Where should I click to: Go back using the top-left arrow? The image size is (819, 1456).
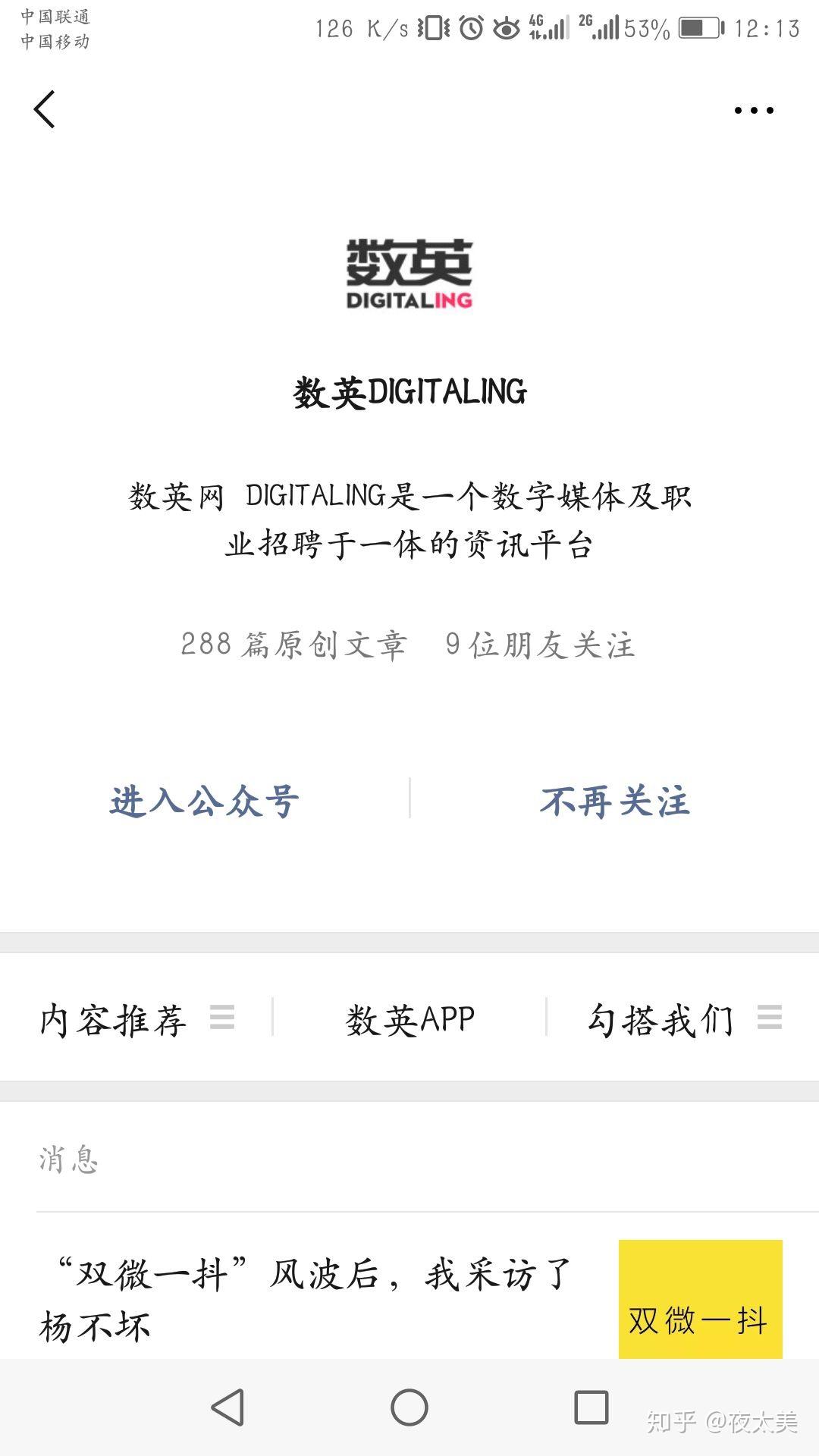[45, 109]
